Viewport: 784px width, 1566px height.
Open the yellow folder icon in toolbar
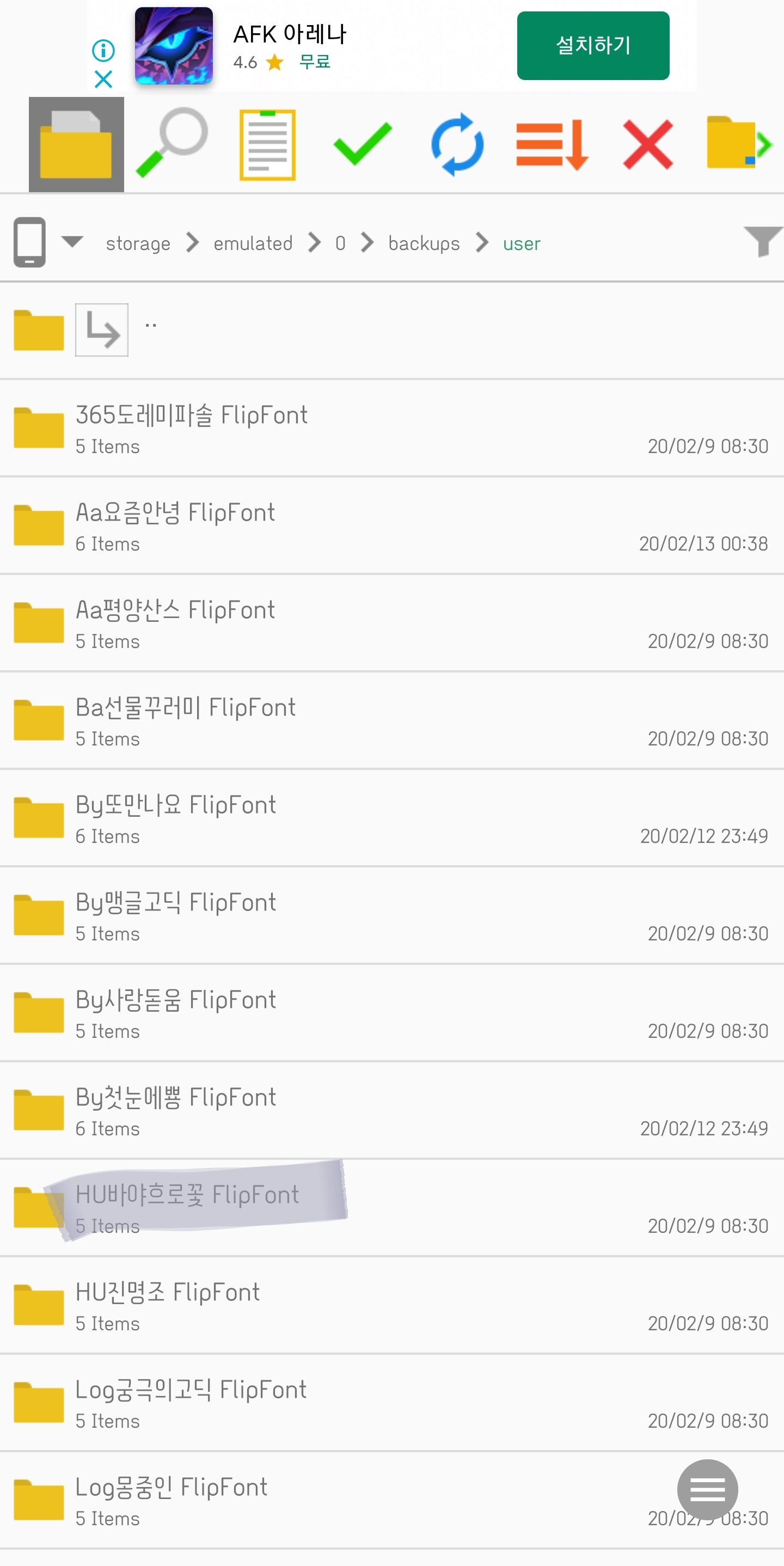click(76, 144)
